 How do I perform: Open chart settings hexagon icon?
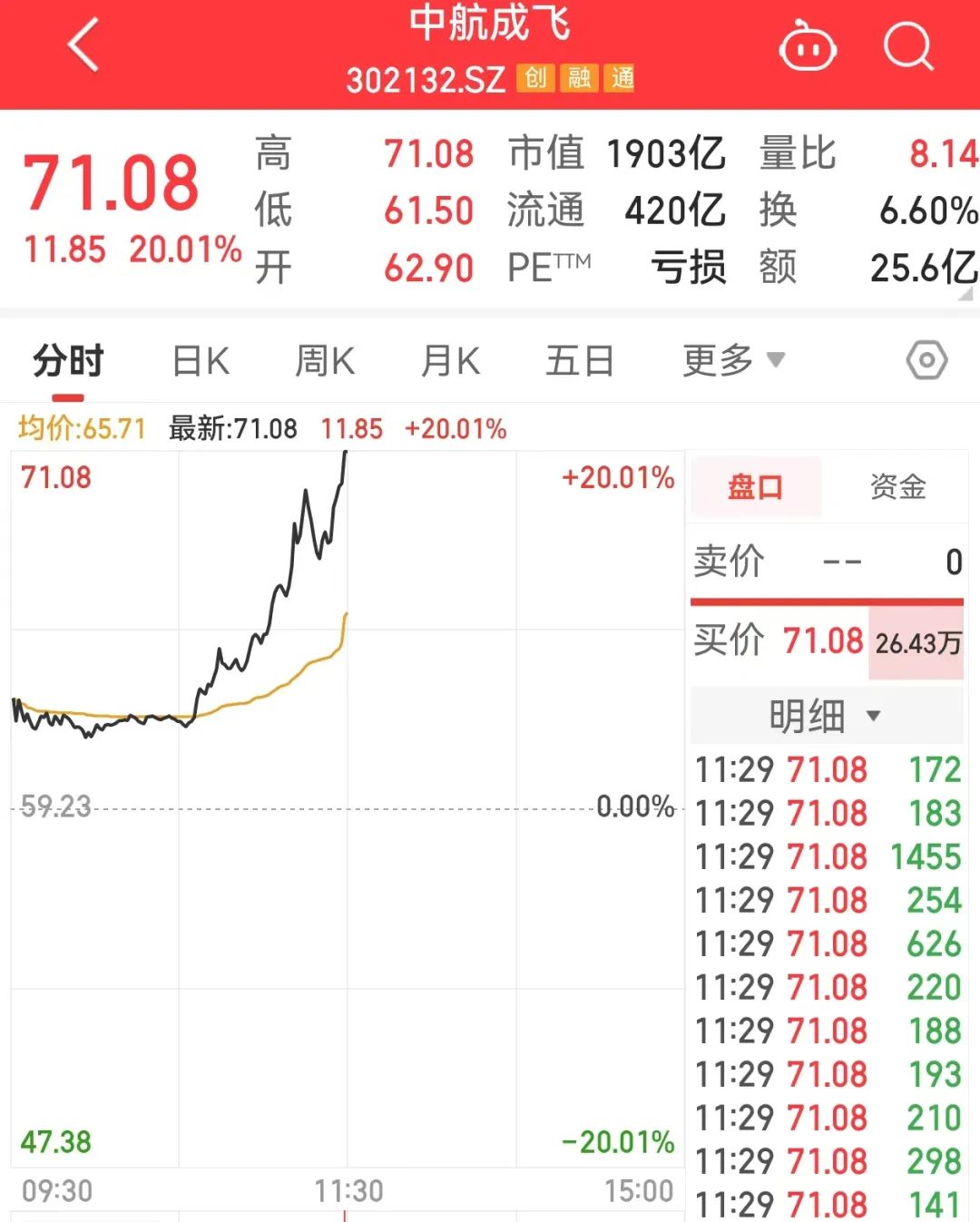[x=926, y=361]
